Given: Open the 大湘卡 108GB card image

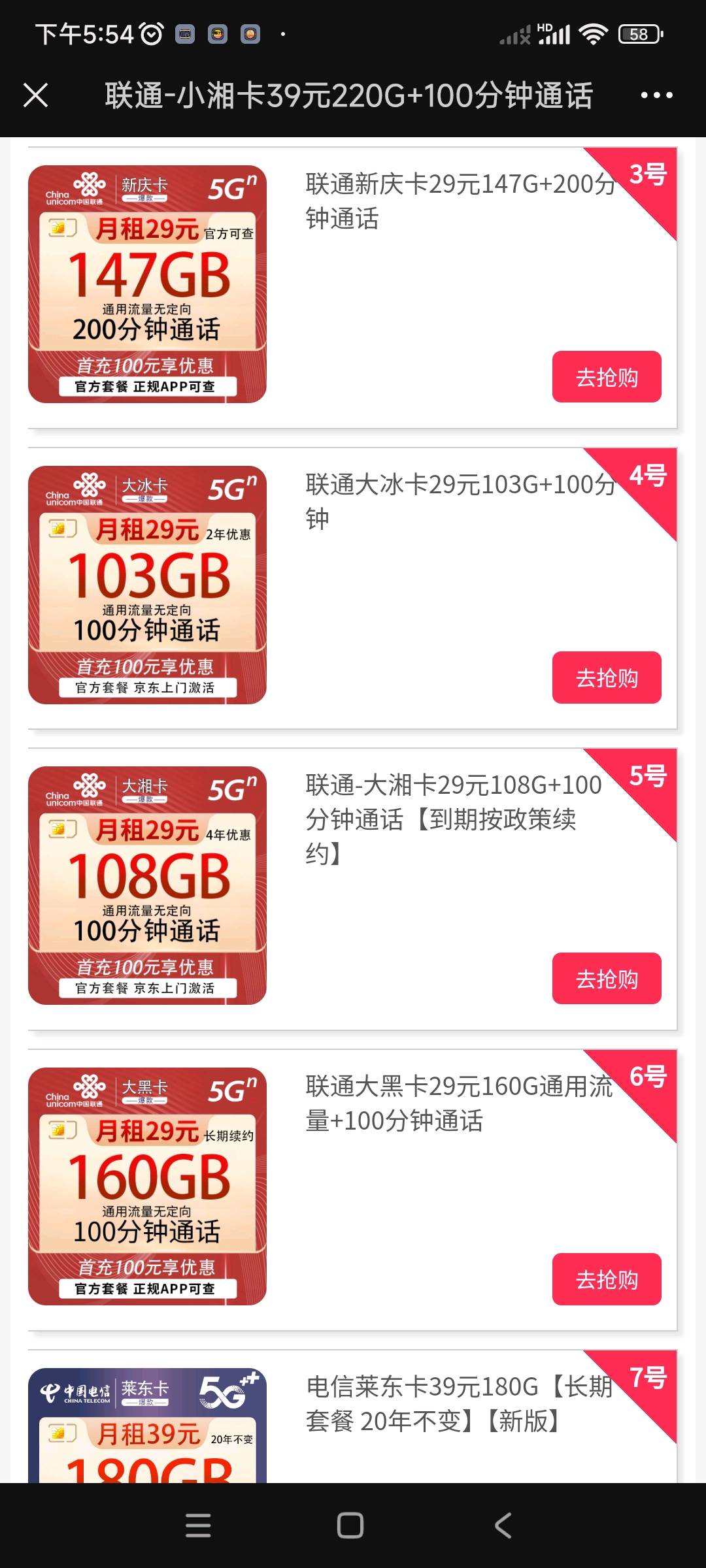Looking at the screenshot, I should tap(147, 885).
